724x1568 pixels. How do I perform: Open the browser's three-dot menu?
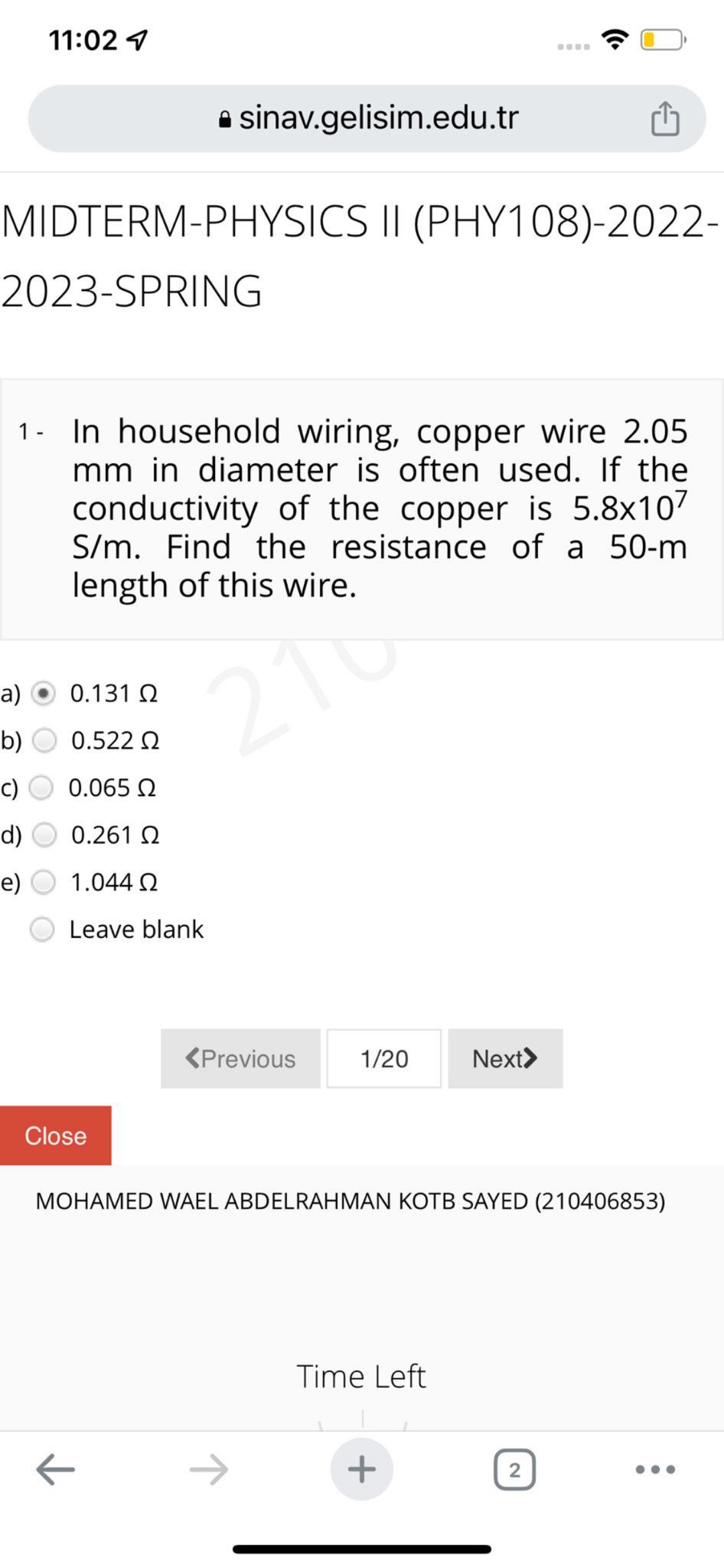(656, 1469)
